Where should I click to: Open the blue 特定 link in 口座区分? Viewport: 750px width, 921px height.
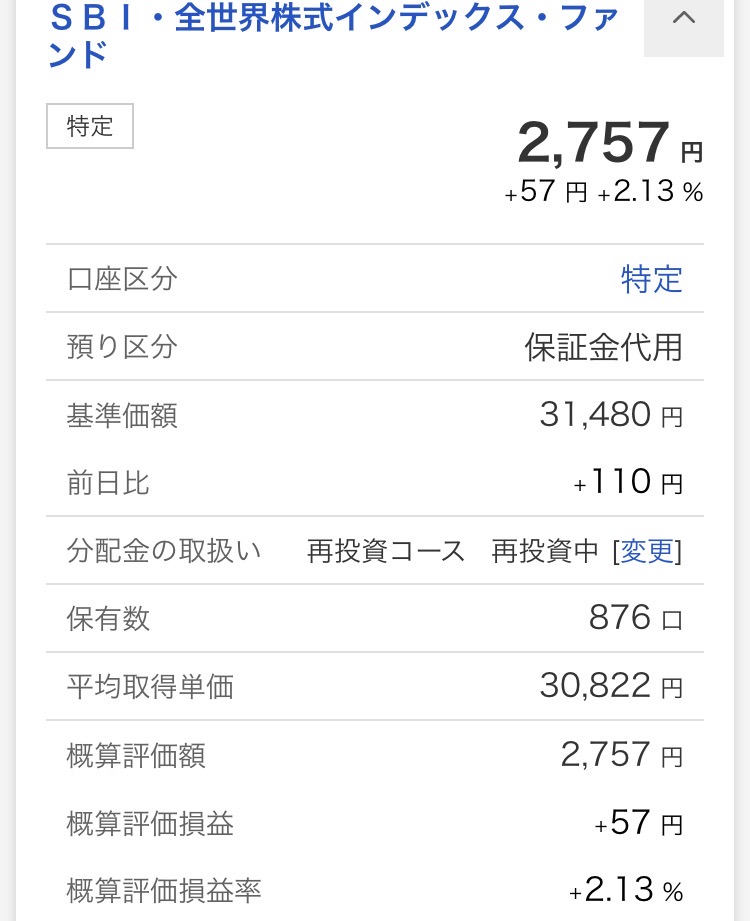[652, 279]
